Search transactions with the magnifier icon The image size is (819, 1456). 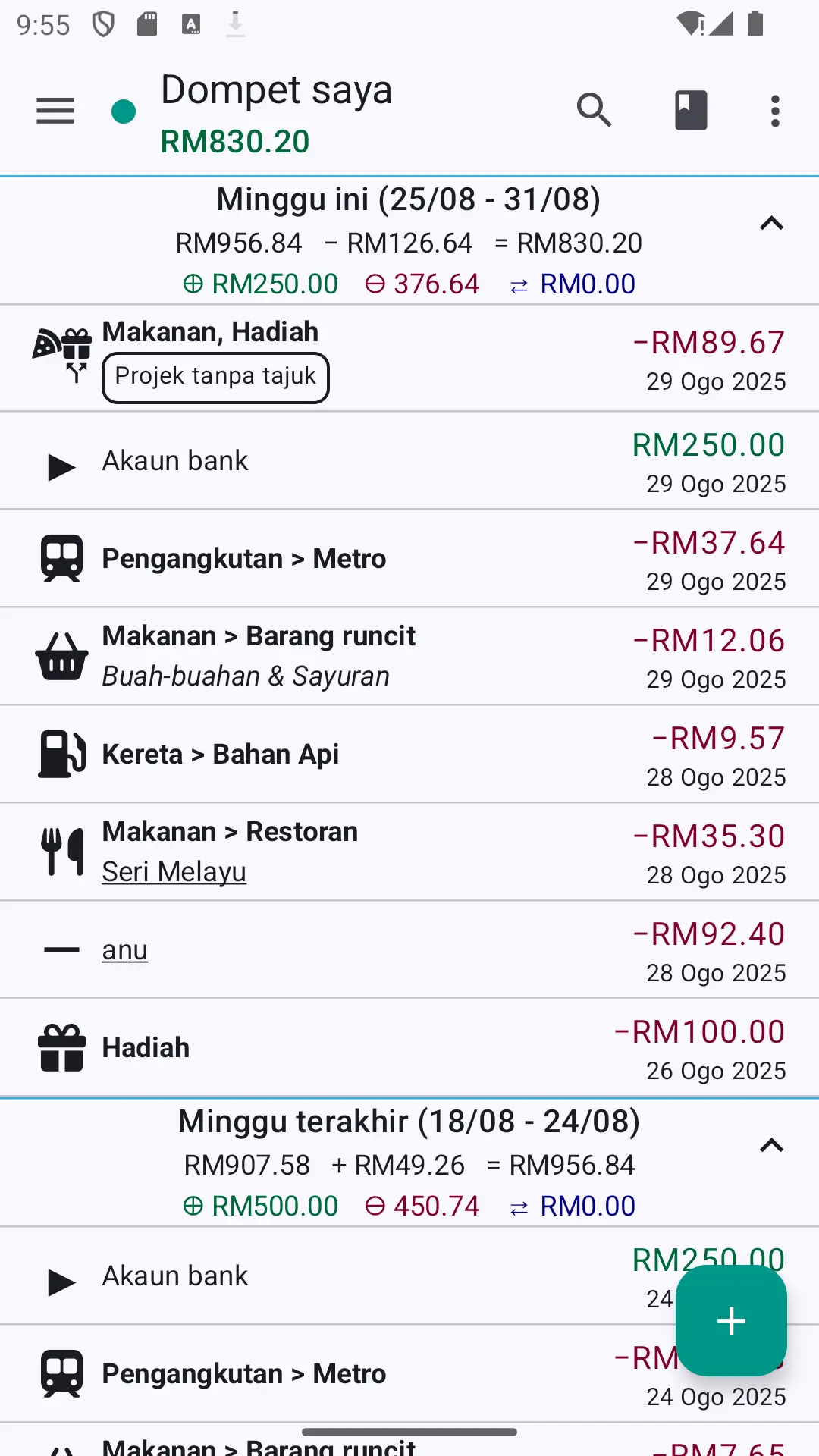594,111
